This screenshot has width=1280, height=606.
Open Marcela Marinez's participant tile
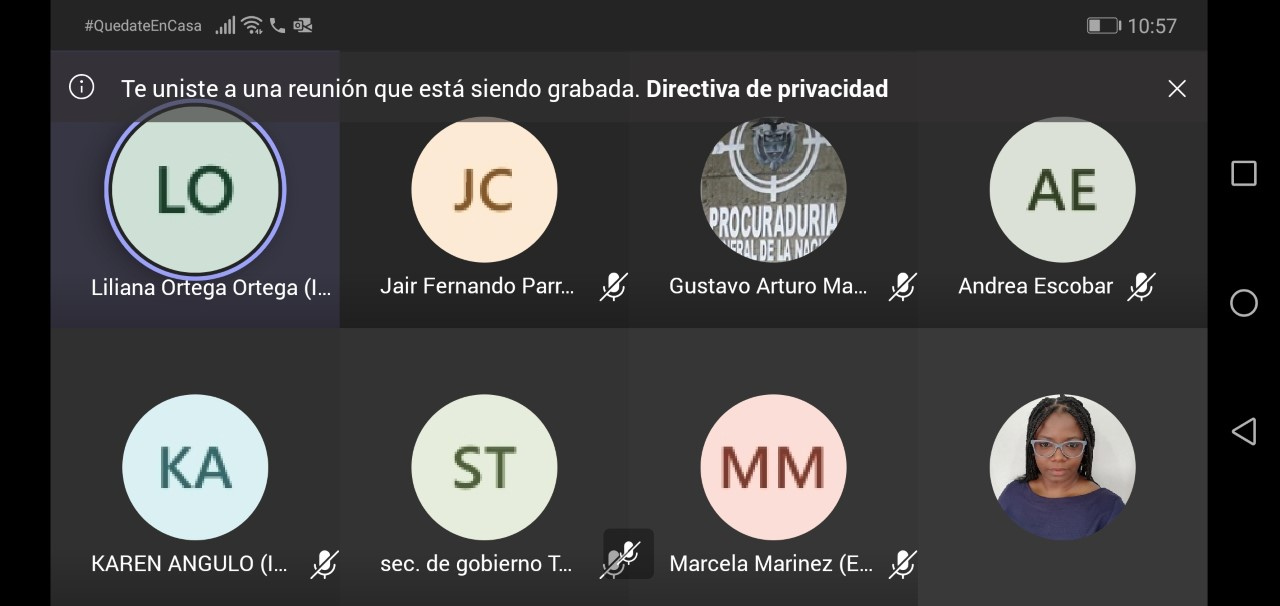click(773, 468)
